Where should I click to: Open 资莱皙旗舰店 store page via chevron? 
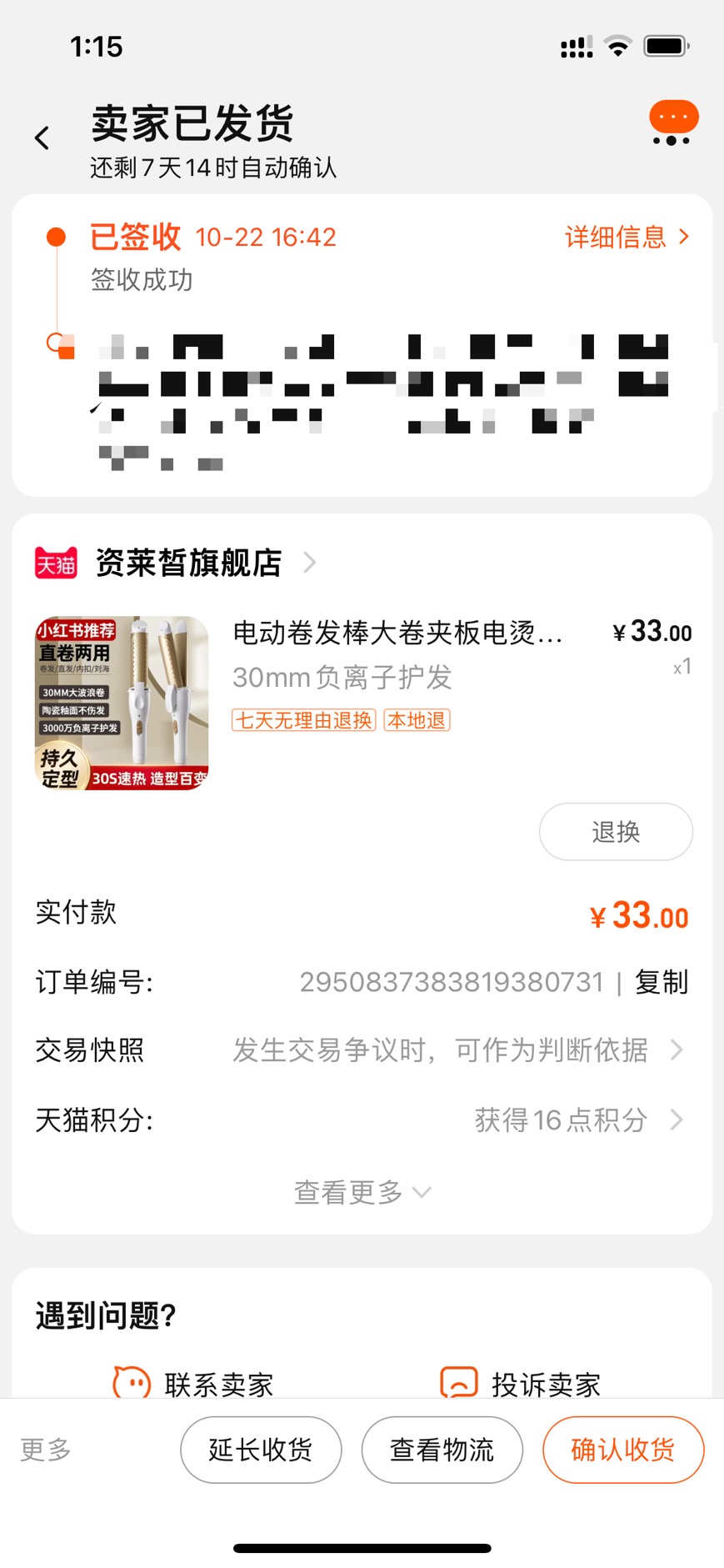[x=310, y=563]
